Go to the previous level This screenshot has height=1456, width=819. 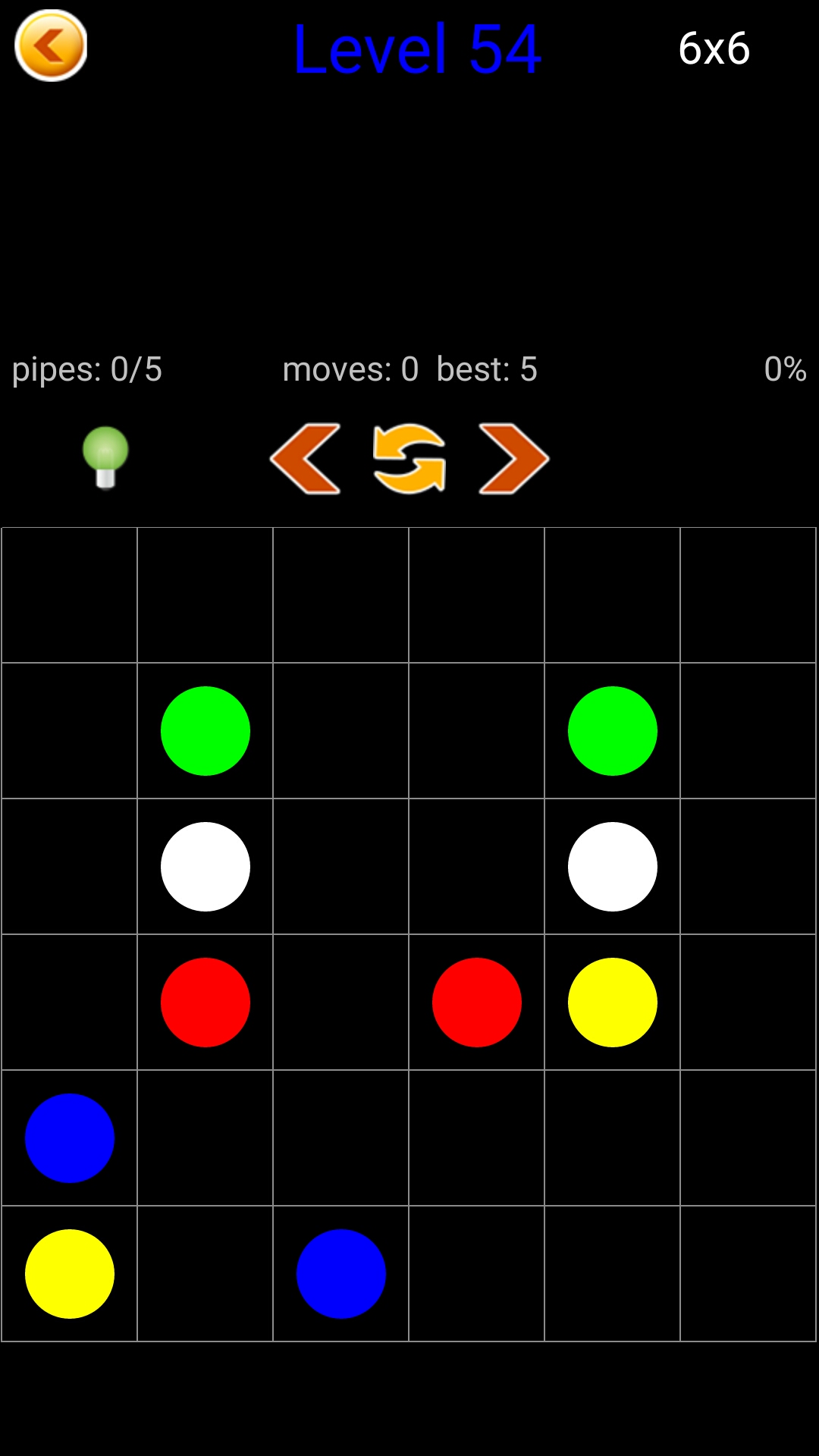[306, 459]
